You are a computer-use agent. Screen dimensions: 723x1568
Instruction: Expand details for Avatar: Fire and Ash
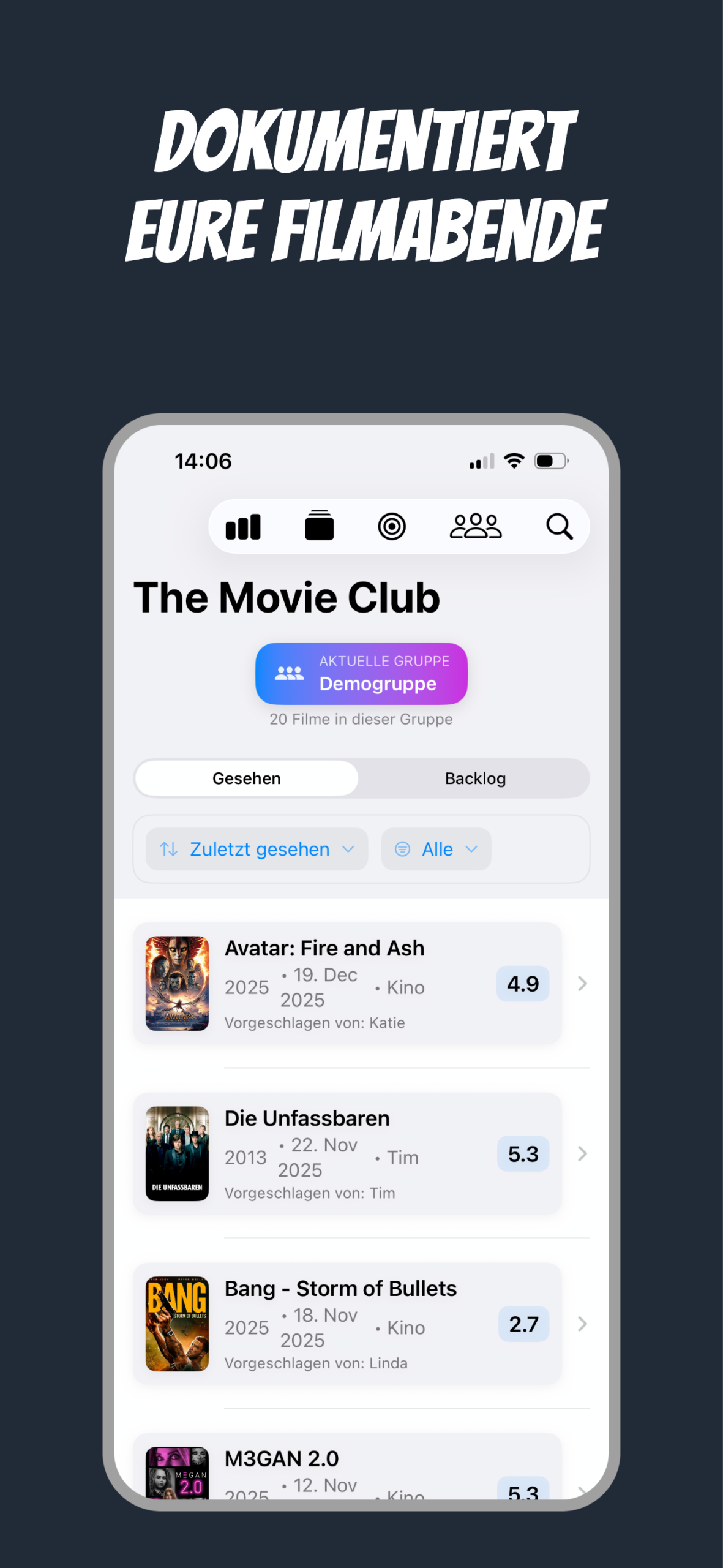point(581,984)
